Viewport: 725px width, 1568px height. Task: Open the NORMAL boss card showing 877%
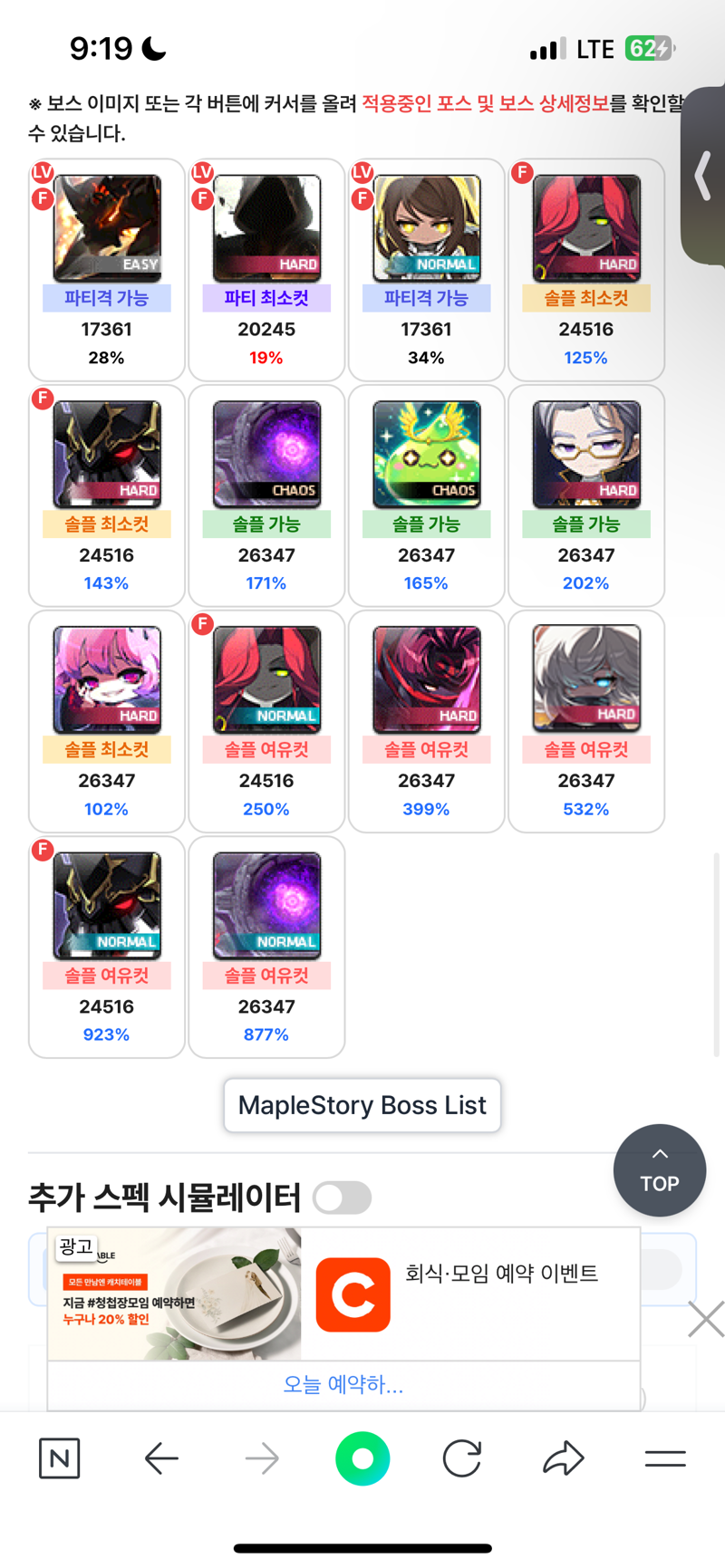pos(266,946)
